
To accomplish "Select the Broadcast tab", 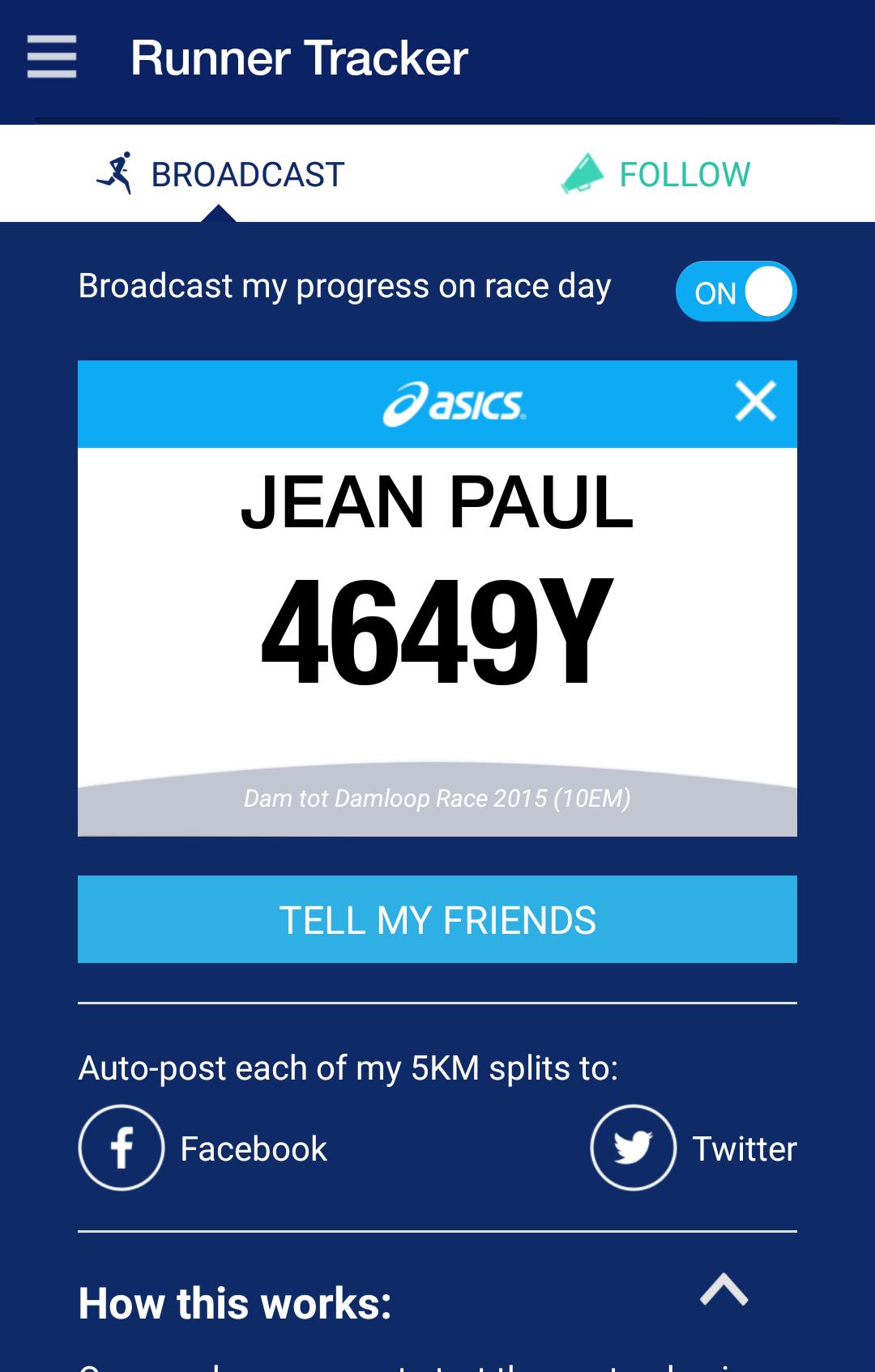I will pyautogui.click(x=220, y=174).
